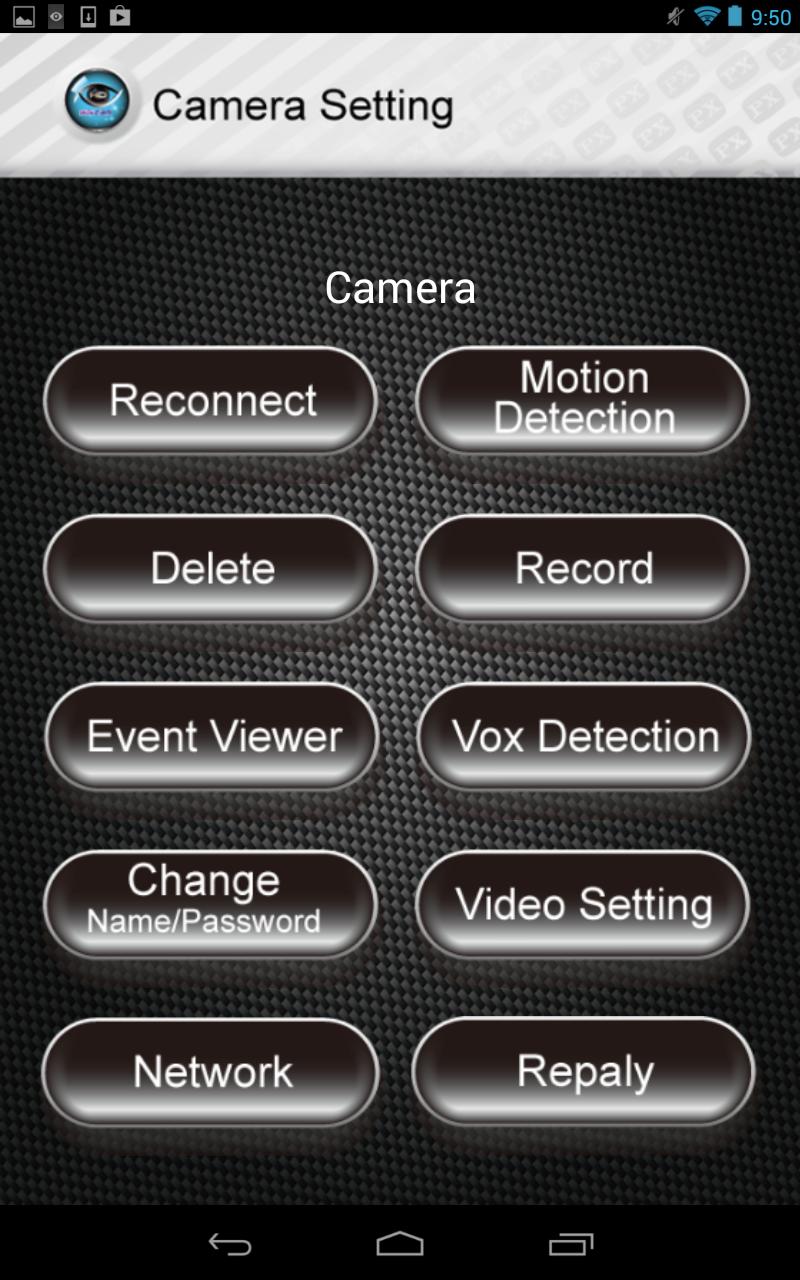Change the camera name or password
Viewport: 800px width, 1280px height.
pyautogui.click(x=211, y=903)
